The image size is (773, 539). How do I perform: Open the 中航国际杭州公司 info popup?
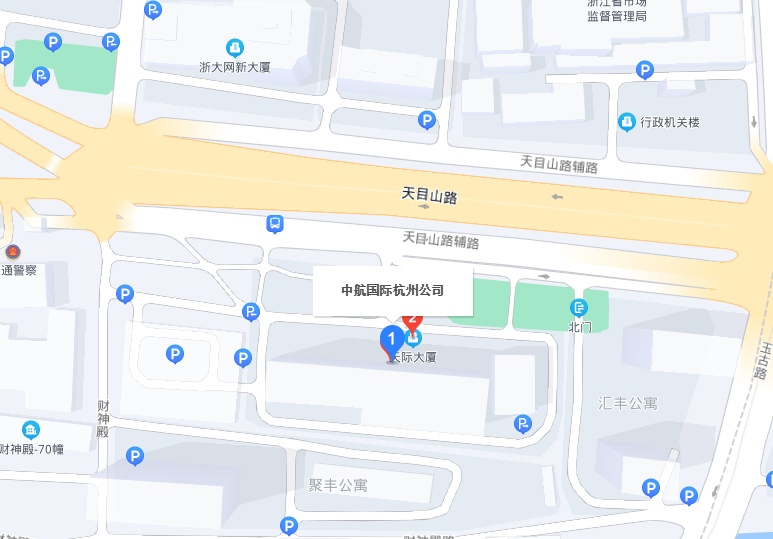click(392, 291)
